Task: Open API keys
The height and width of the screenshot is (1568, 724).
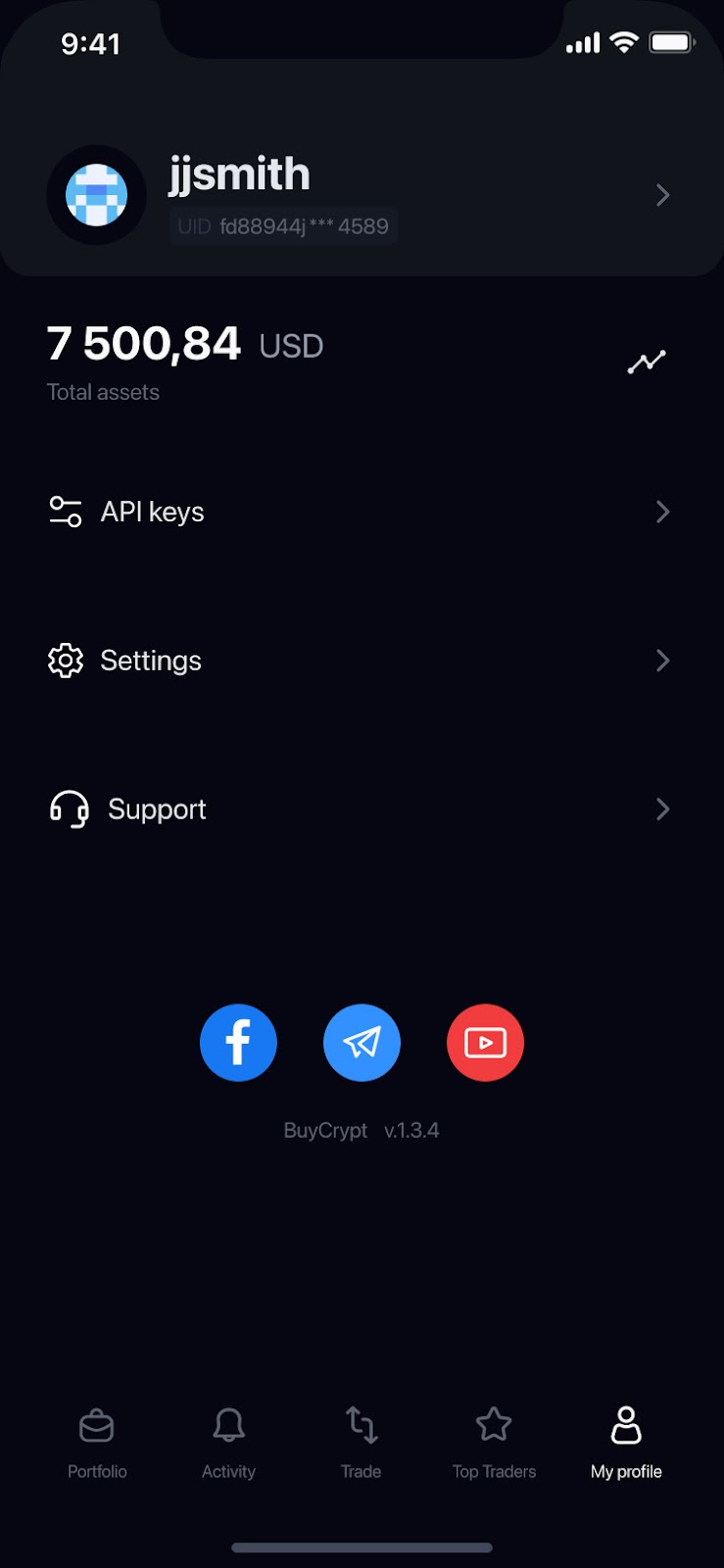Action: 362,512
